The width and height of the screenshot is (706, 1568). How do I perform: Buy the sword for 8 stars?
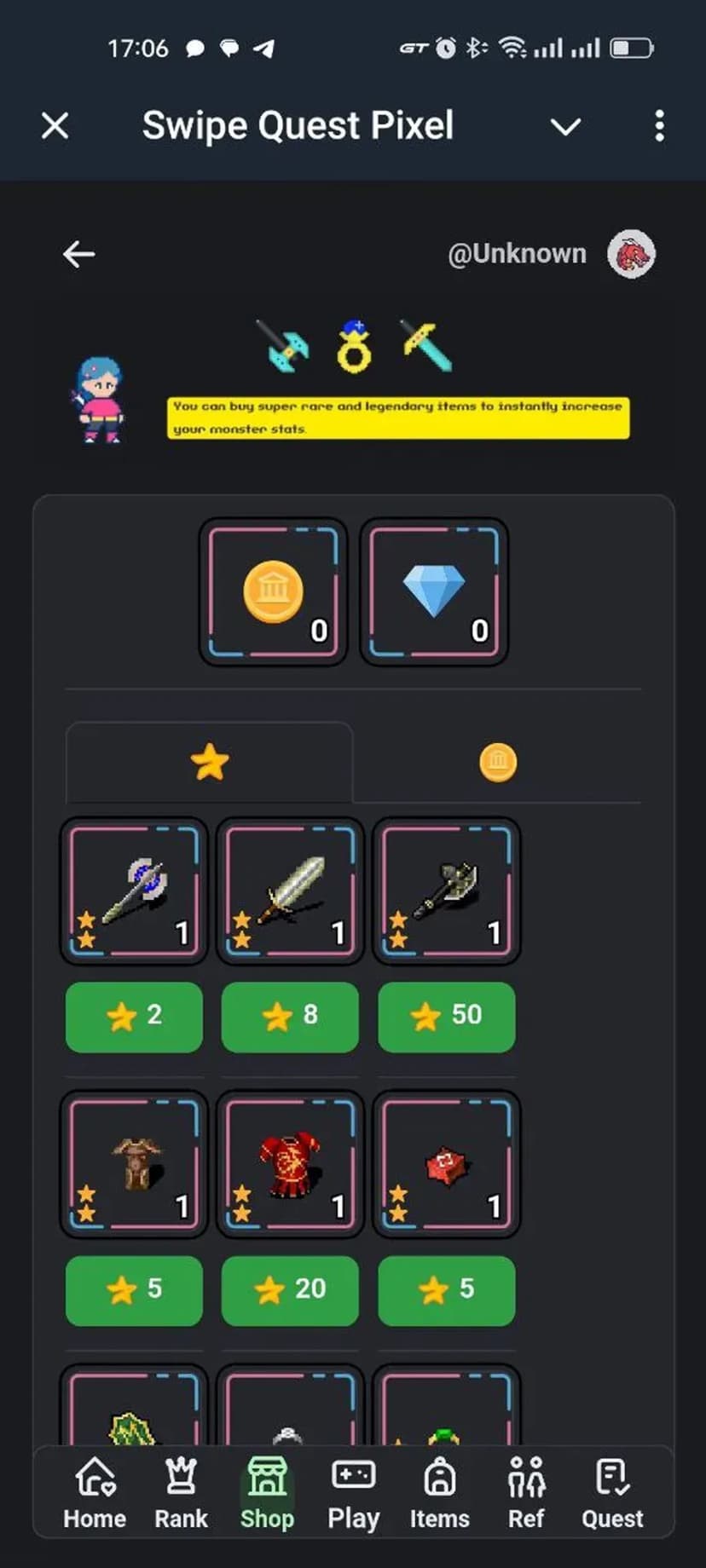pos(290,1016)
